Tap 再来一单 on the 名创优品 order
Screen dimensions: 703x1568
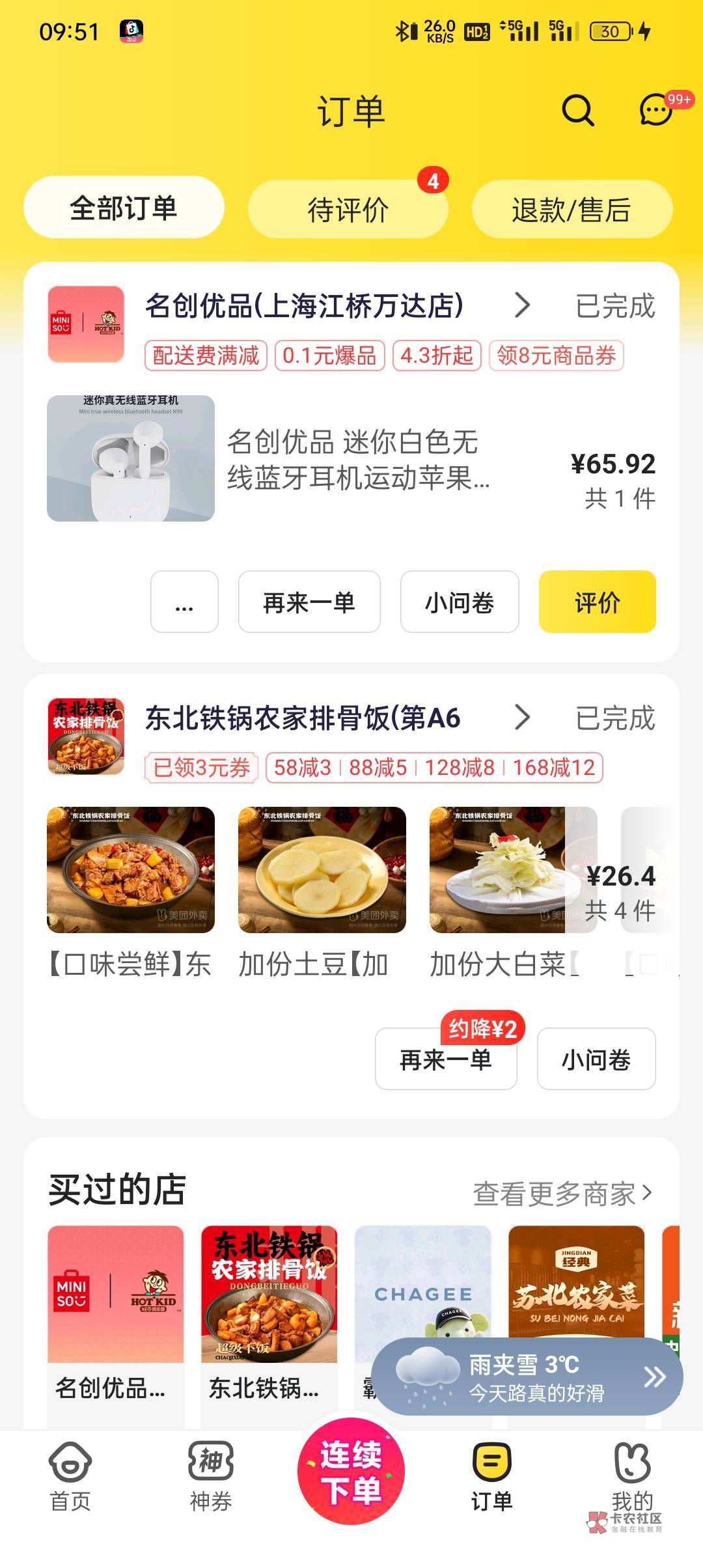tap(309, 602)
